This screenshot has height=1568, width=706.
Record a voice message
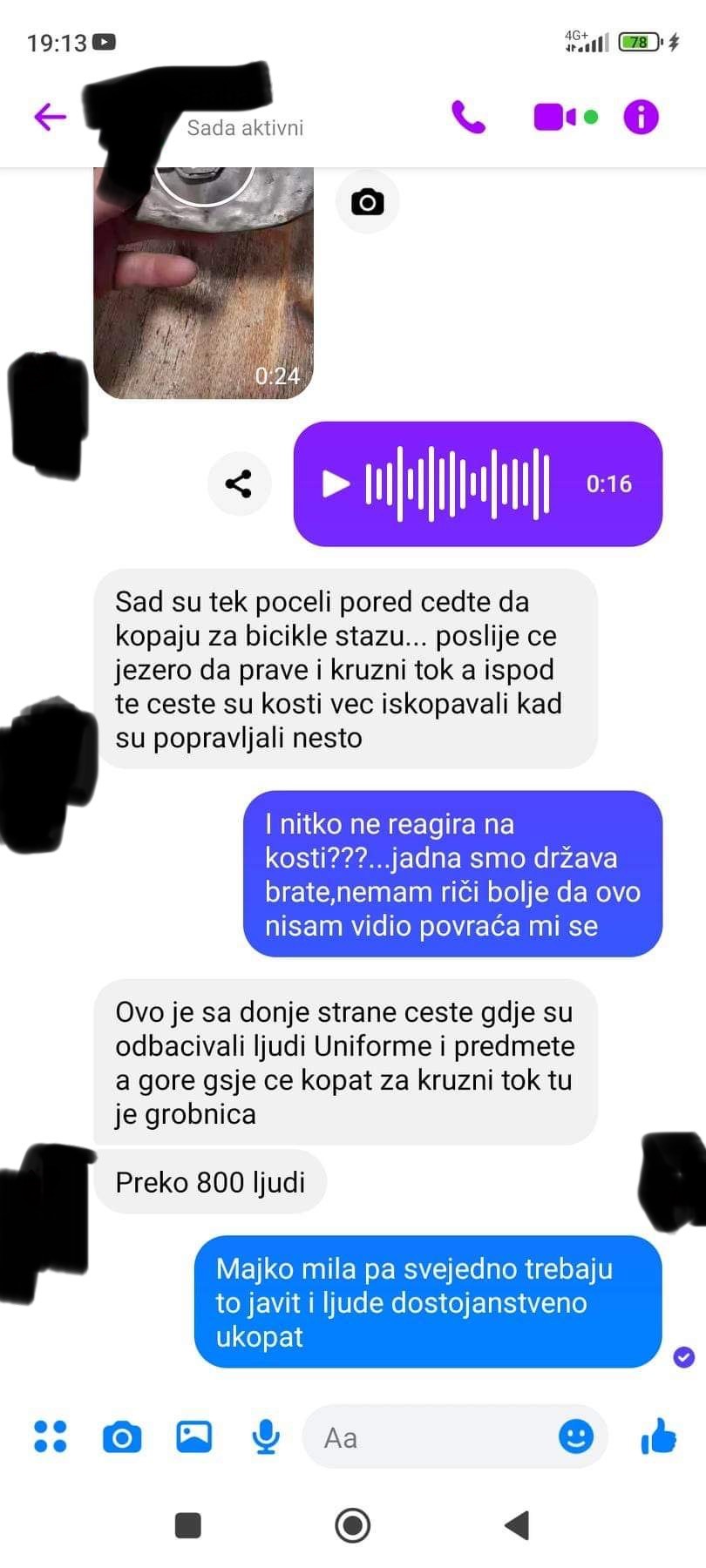[x=266, y=1436]
